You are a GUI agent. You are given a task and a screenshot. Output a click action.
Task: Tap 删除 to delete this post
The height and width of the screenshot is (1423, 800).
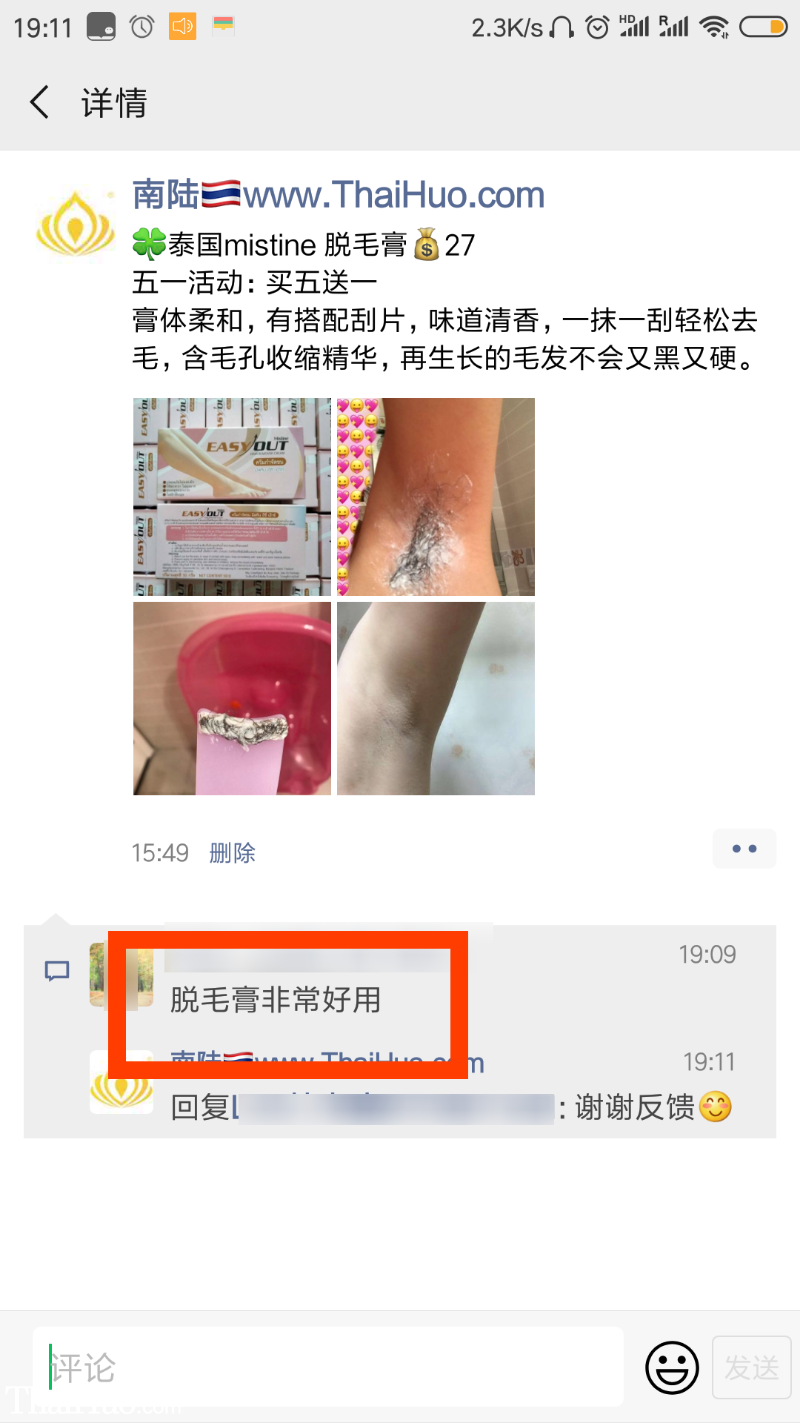[232, 853]
